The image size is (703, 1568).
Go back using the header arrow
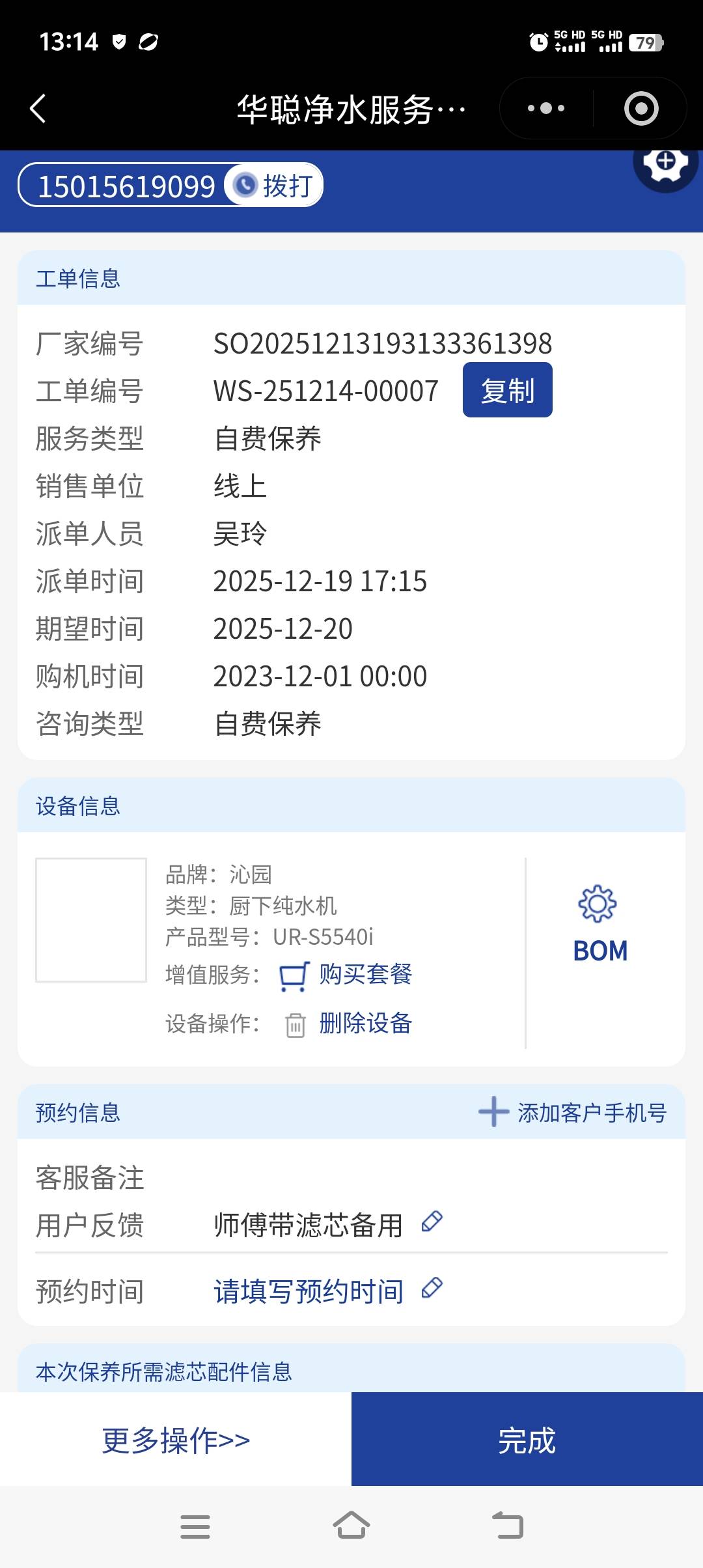coord(38,108)
